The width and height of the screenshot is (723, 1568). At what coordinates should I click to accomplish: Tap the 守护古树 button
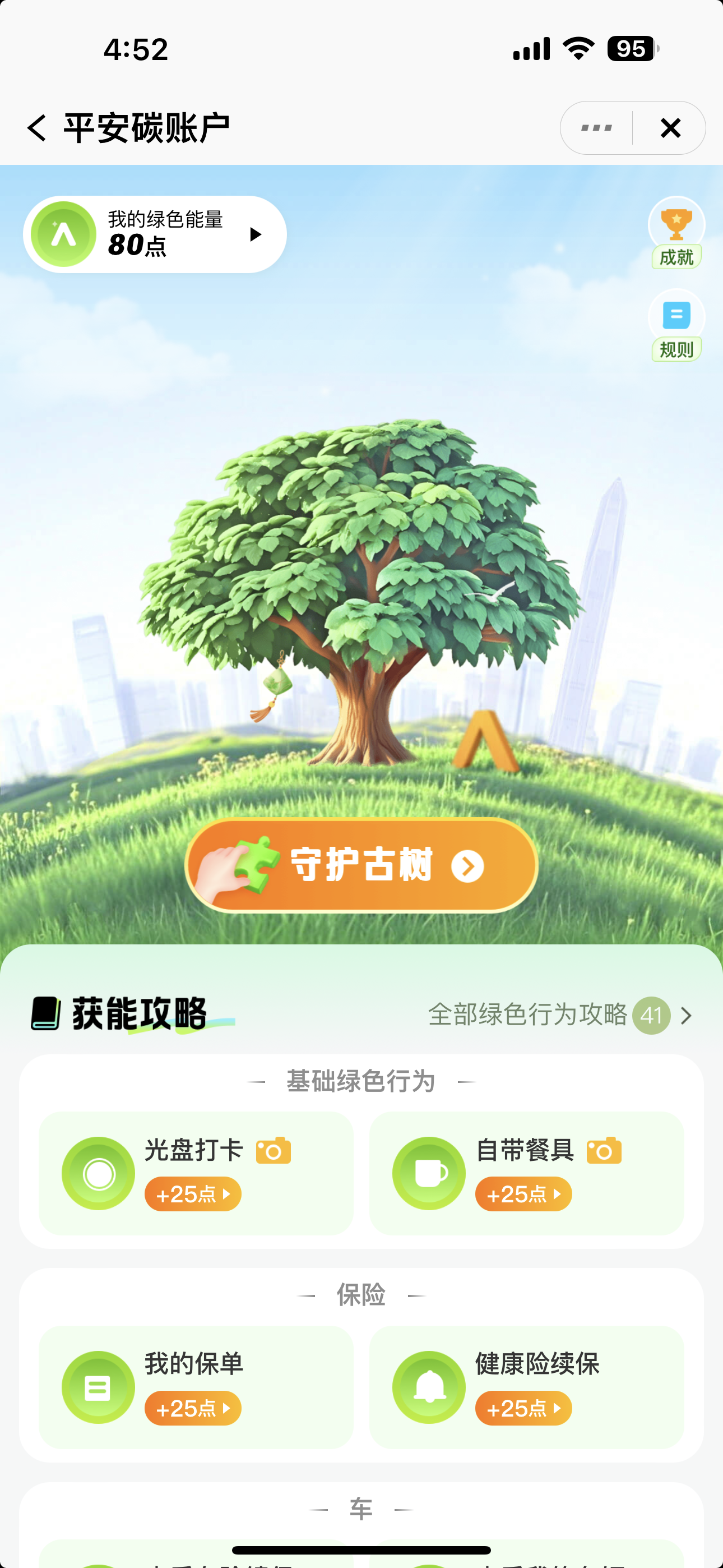[361, 865]
